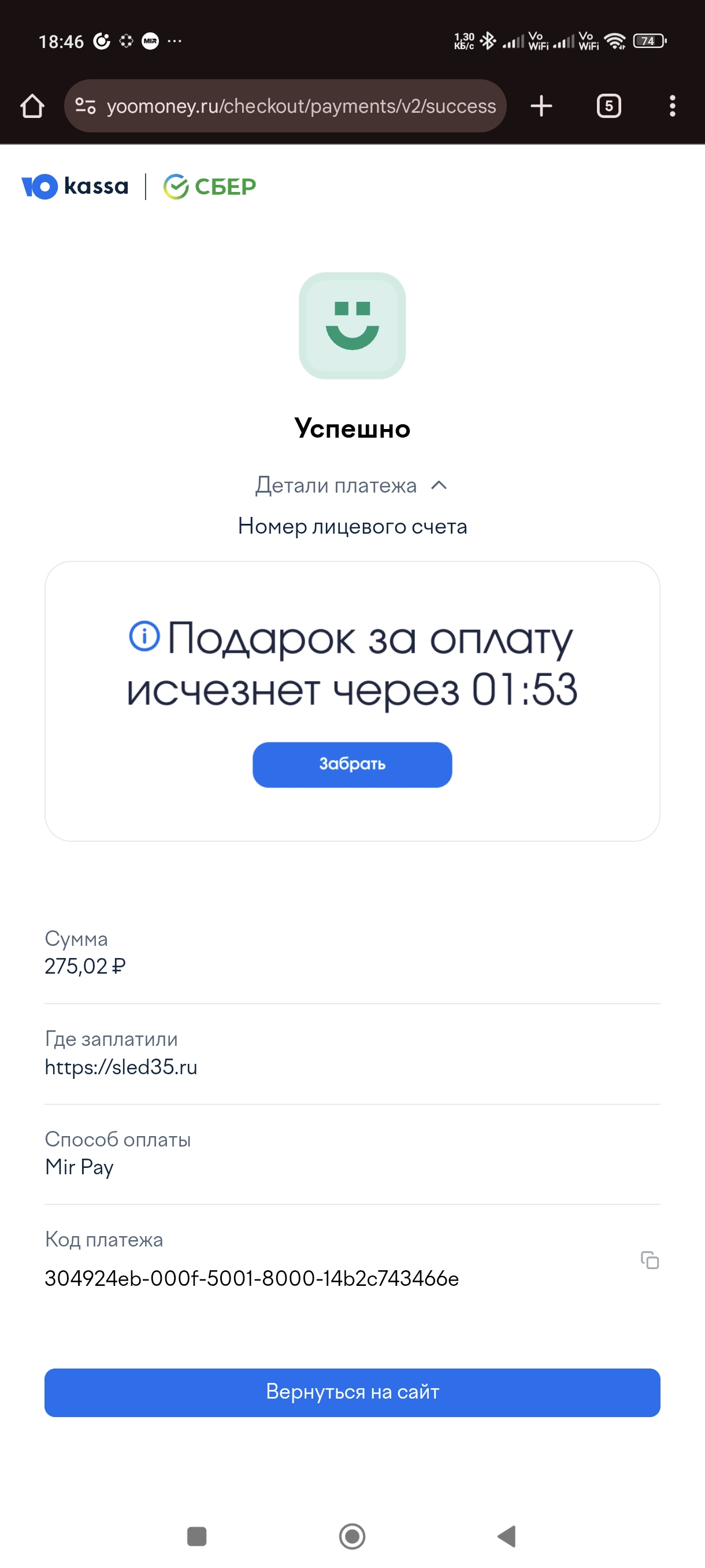Screen dimensions: 705x1568
Task: Tap the yoomoney.ru address bar
Action: tap(301, 106)
